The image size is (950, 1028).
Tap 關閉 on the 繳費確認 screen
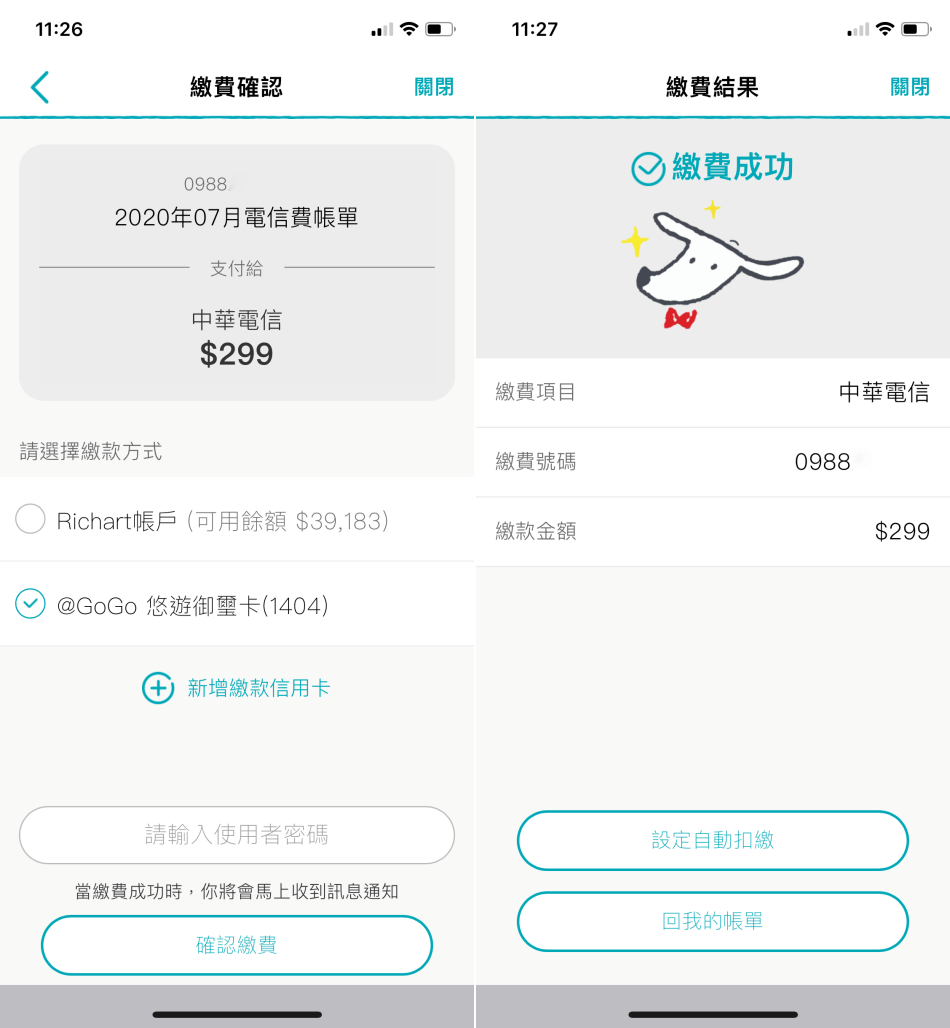pos(433,88)
